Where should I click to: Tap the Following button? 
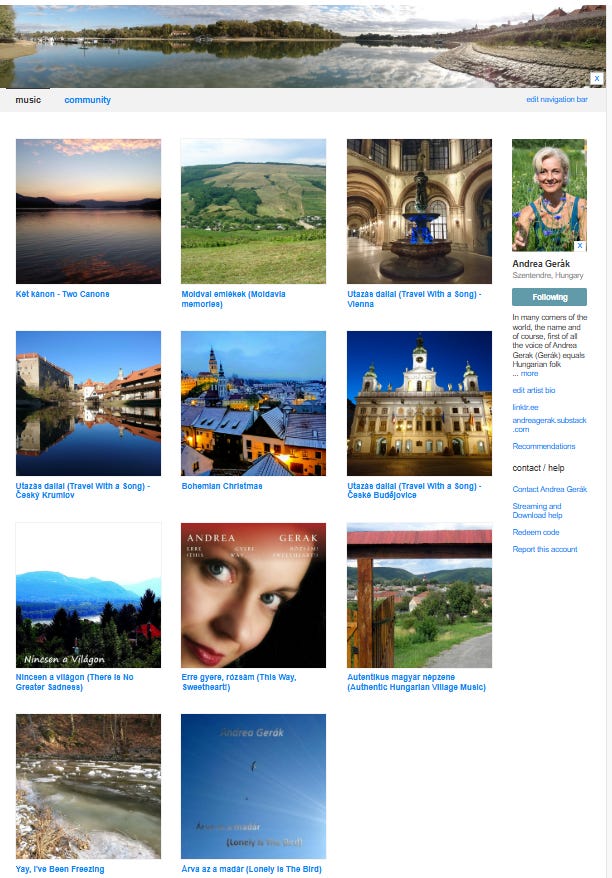[x=549, y=297]
